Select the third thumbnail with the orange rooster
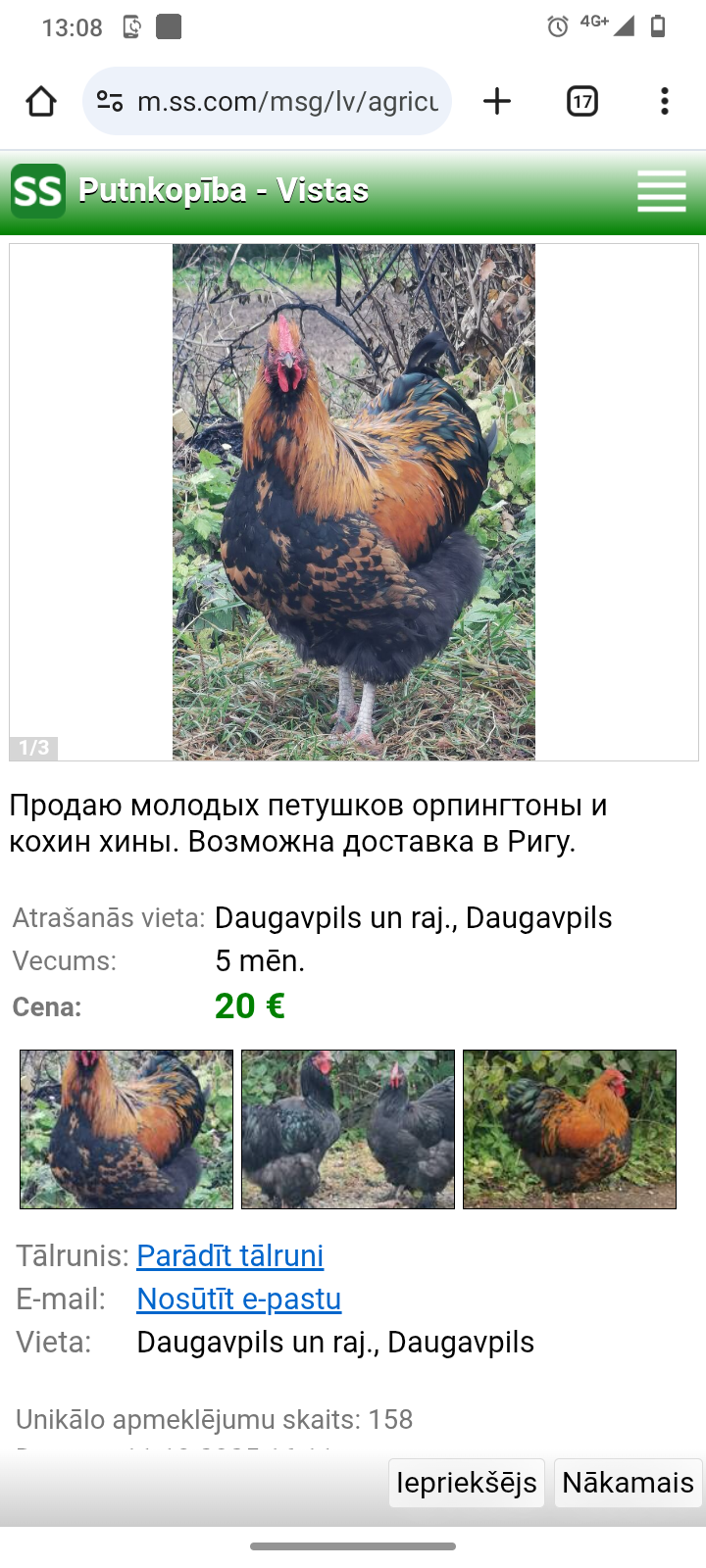Screen dimensions: 706x1568 tap(570, 1129)
